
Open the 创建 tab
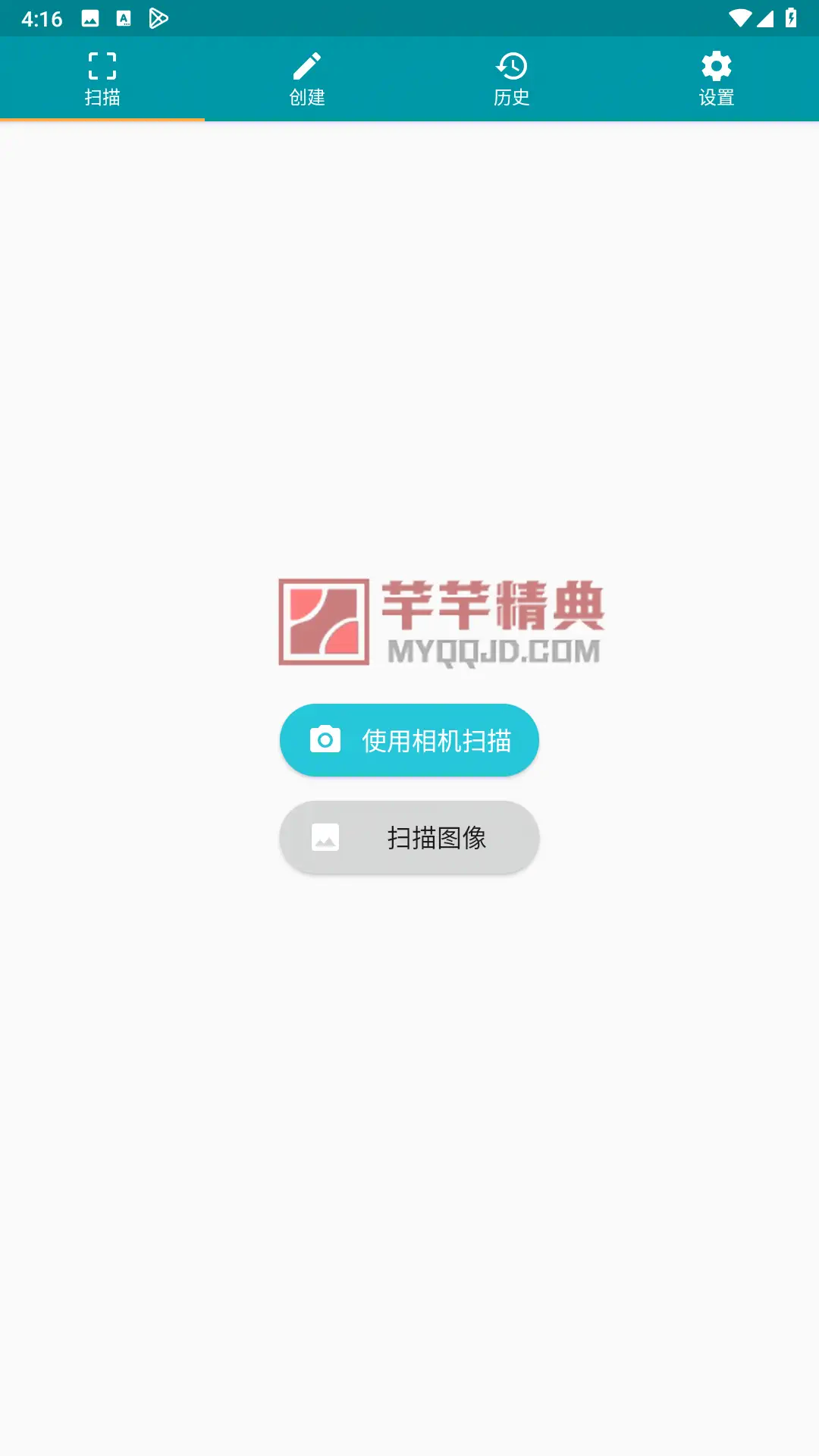[307, 79]
